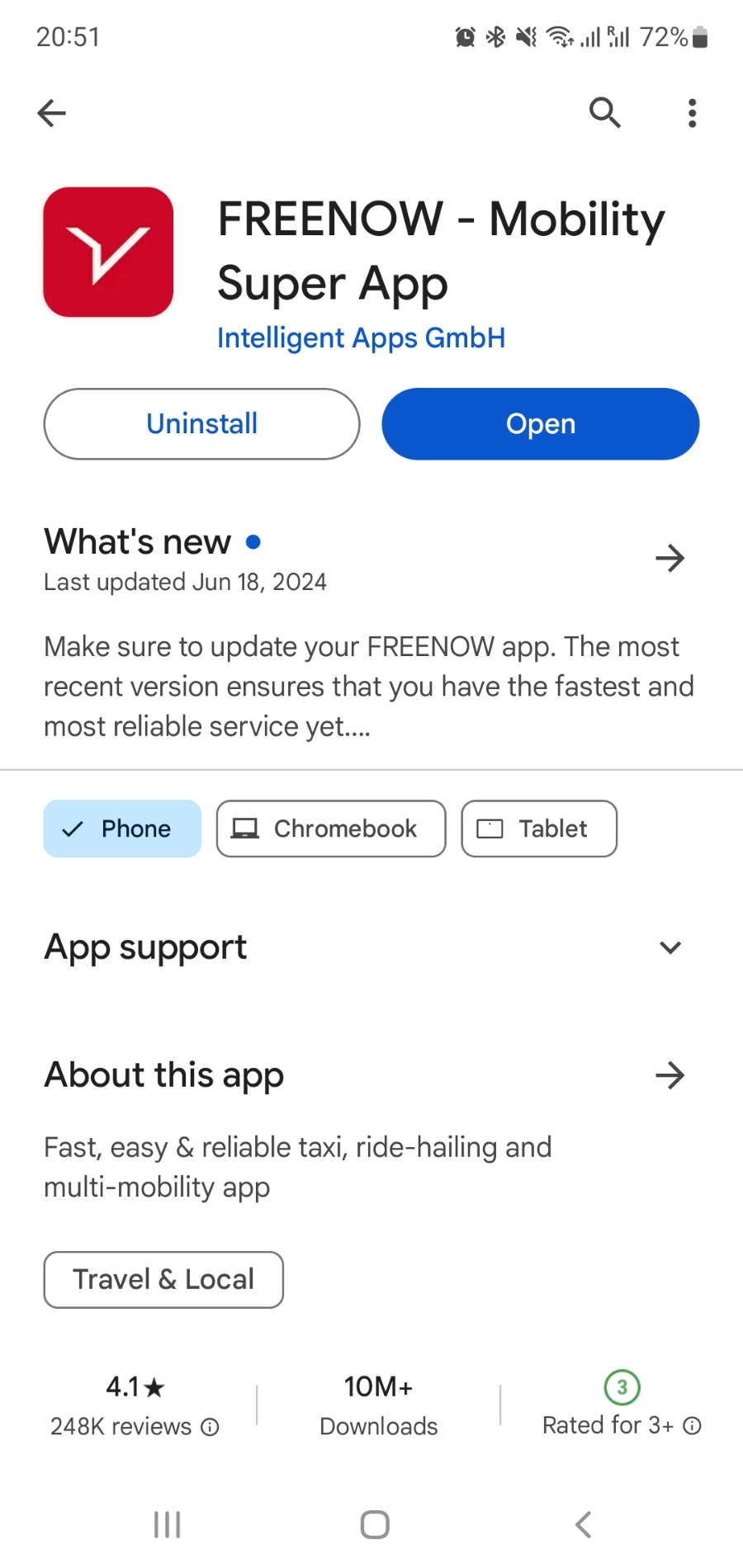The width and height of the screenshot is (743, 1568).
Task: Open the three-dot overflow menu
Action: [692, 113]
